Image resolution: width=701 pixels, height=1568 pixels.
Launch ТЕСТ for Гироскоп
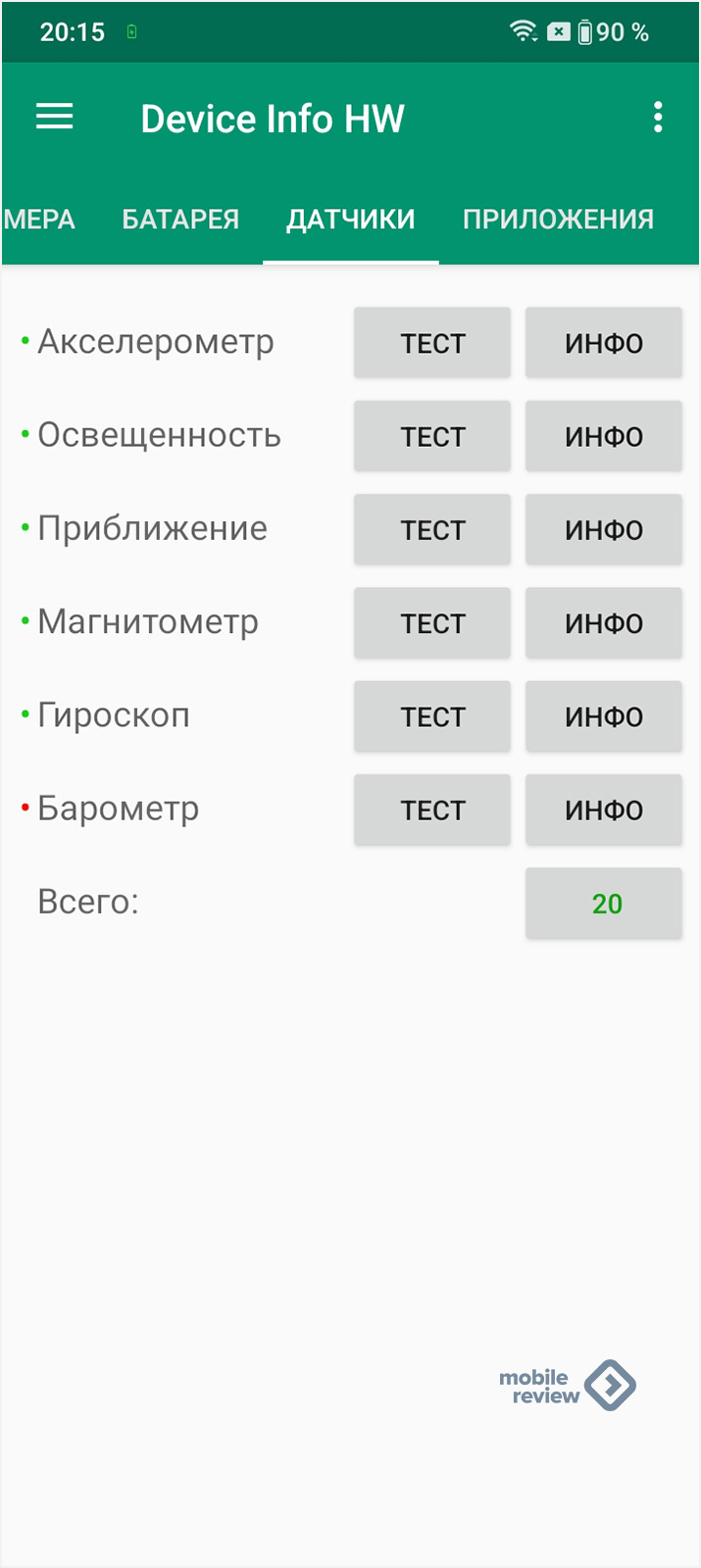(432, 716)
